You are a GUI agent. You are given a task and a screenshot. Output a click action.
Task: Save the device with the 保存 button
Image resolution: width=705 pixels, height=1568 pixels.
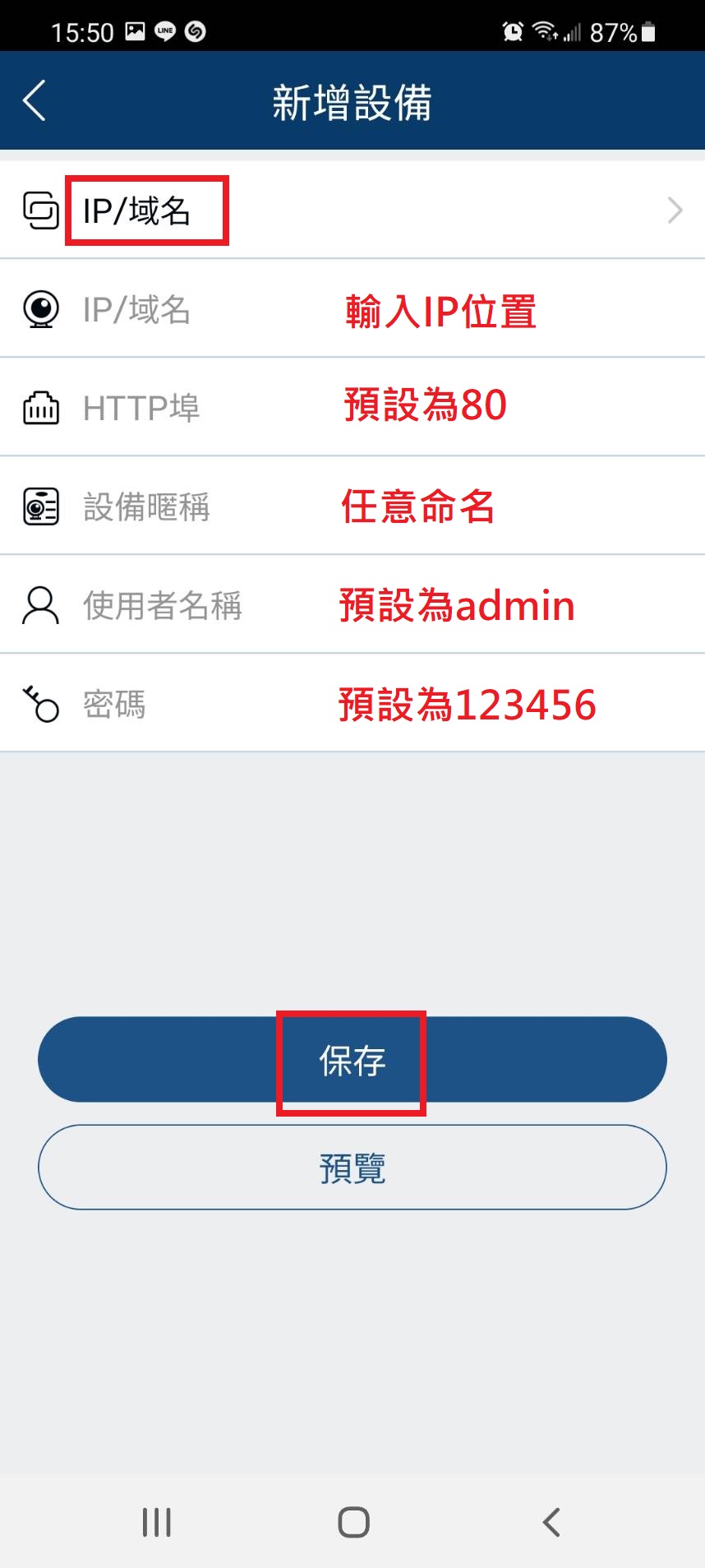(352, 1060)
